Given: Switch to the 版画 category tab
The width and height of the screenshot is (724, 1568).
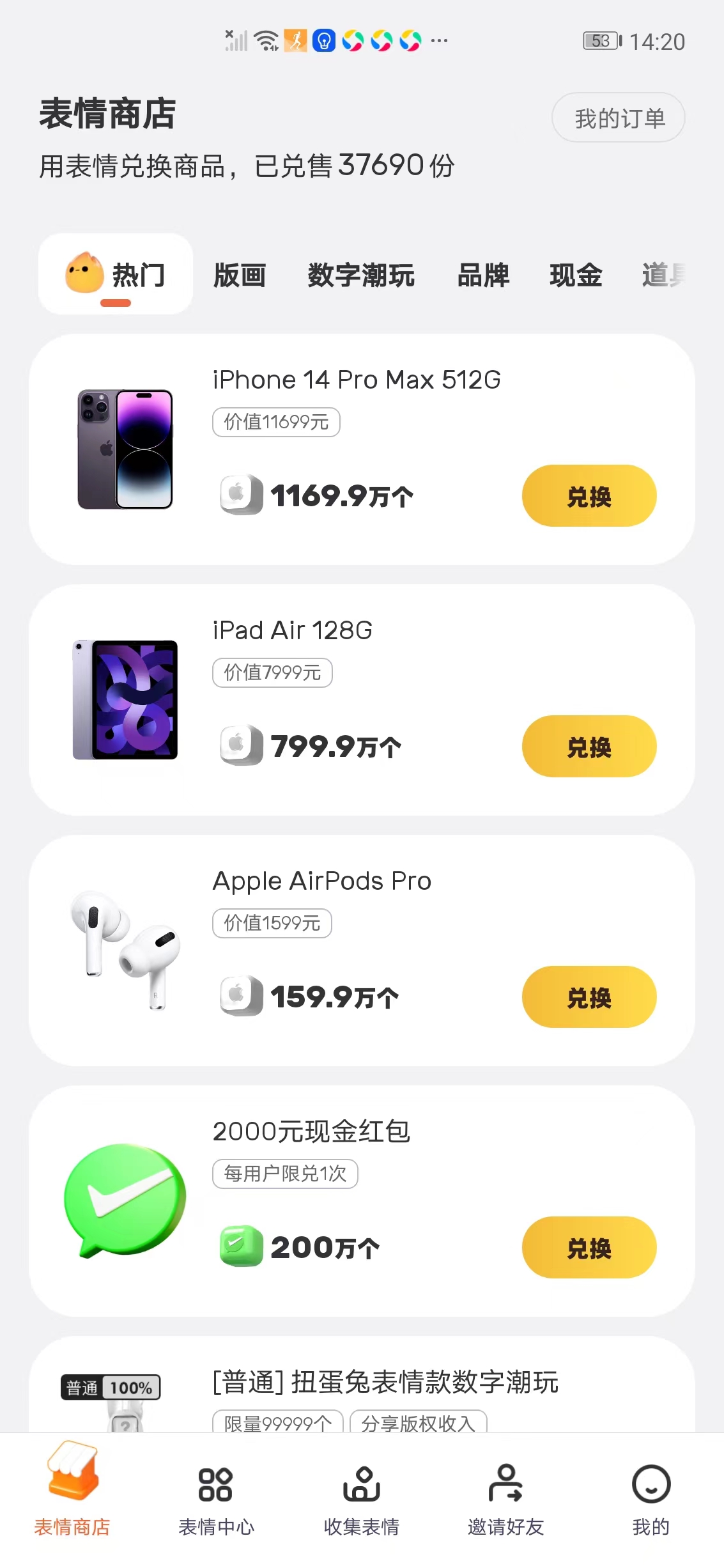Looking at the screenshot, I should pyautogui.click(x=240, y=275).
